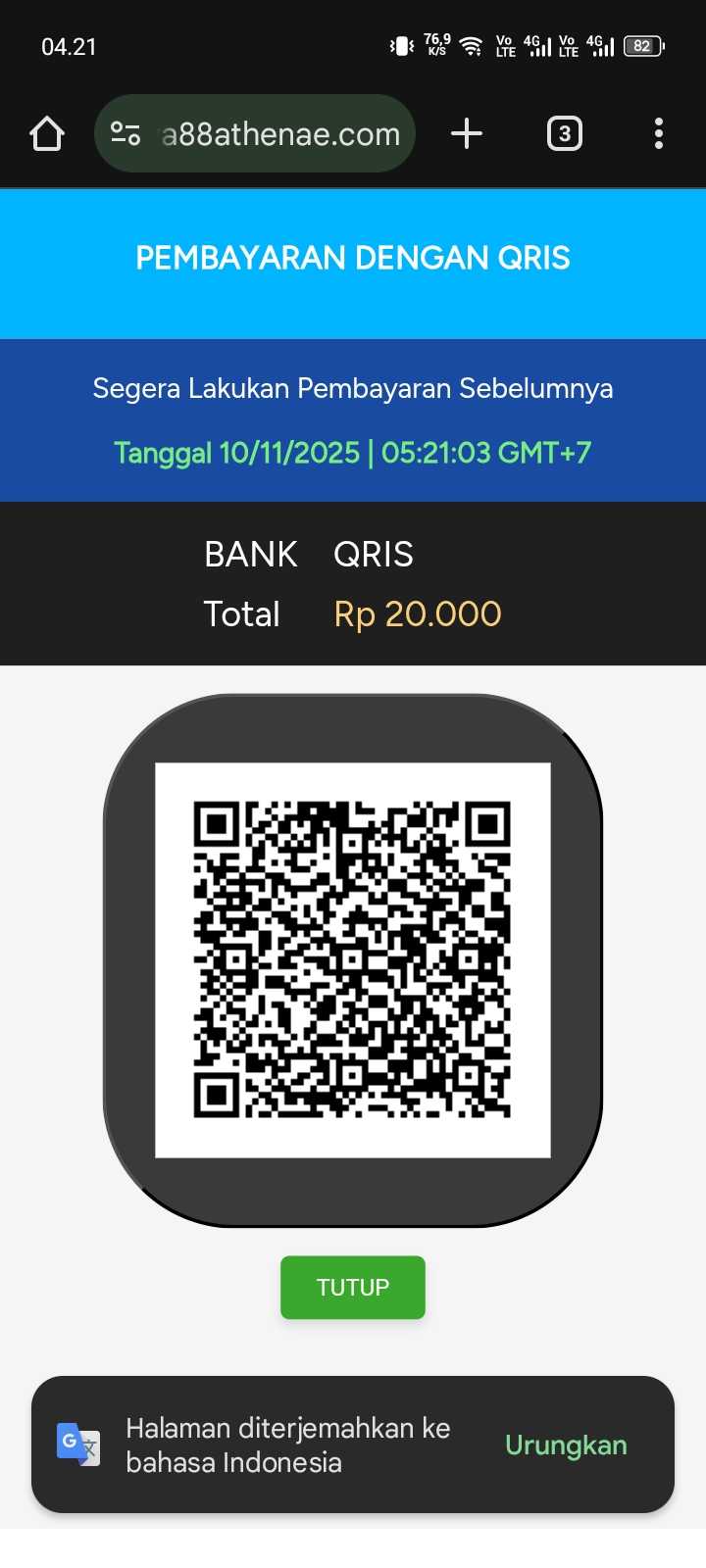The width and height of the screenshot is (706, 1568).
Task: Go to the browser home page
Action: 47,133
